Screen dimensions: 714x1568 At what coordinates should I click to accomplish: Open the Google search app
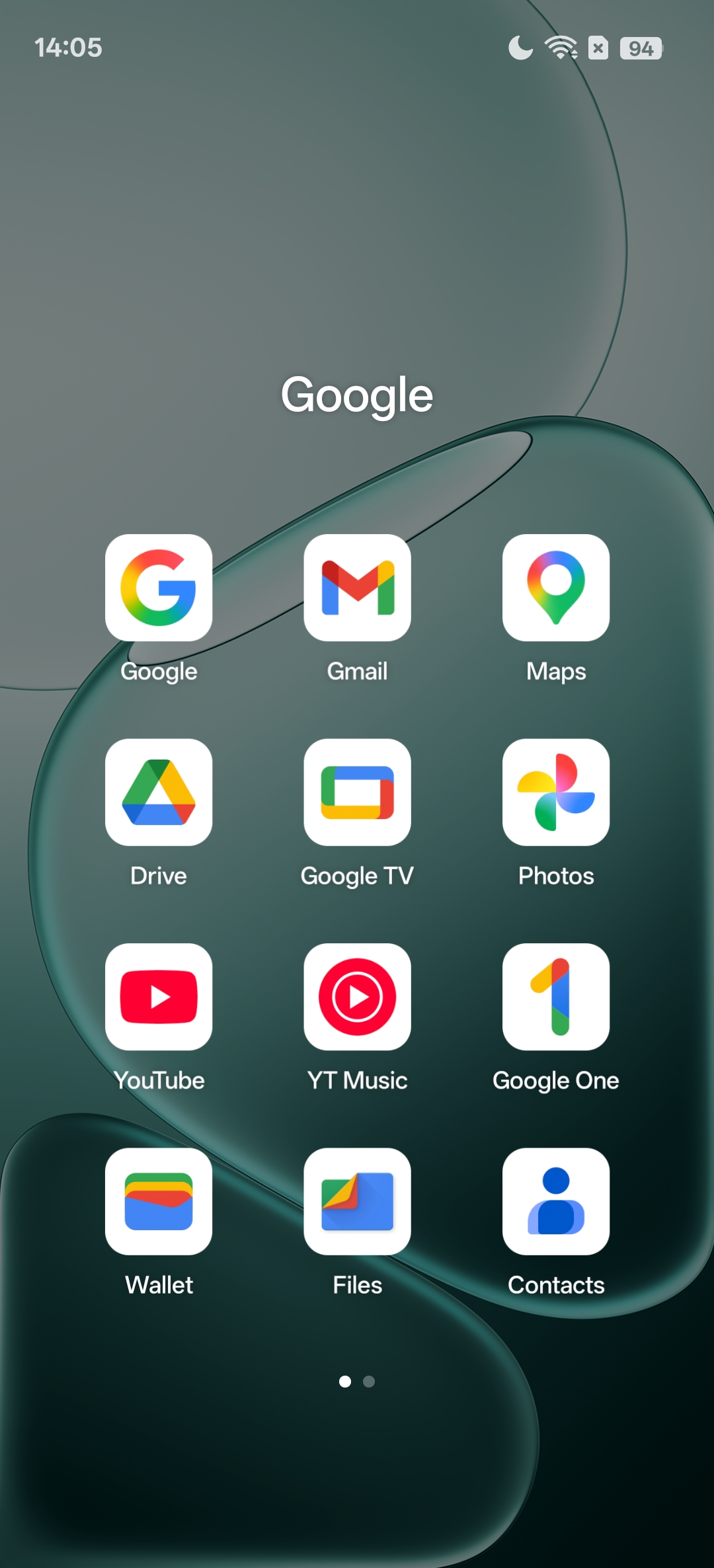pos(159,588)
